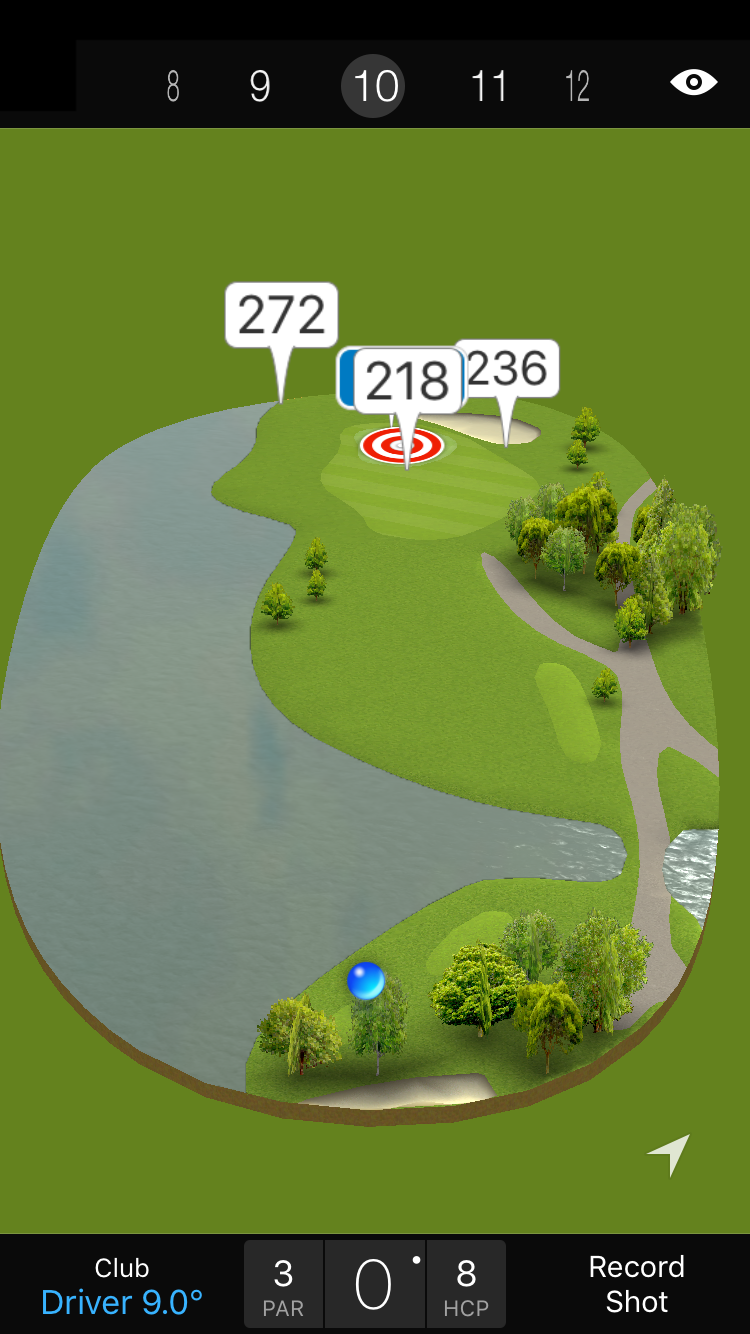
Task: Tap Record Shot
Action: tap(636, 1285)
